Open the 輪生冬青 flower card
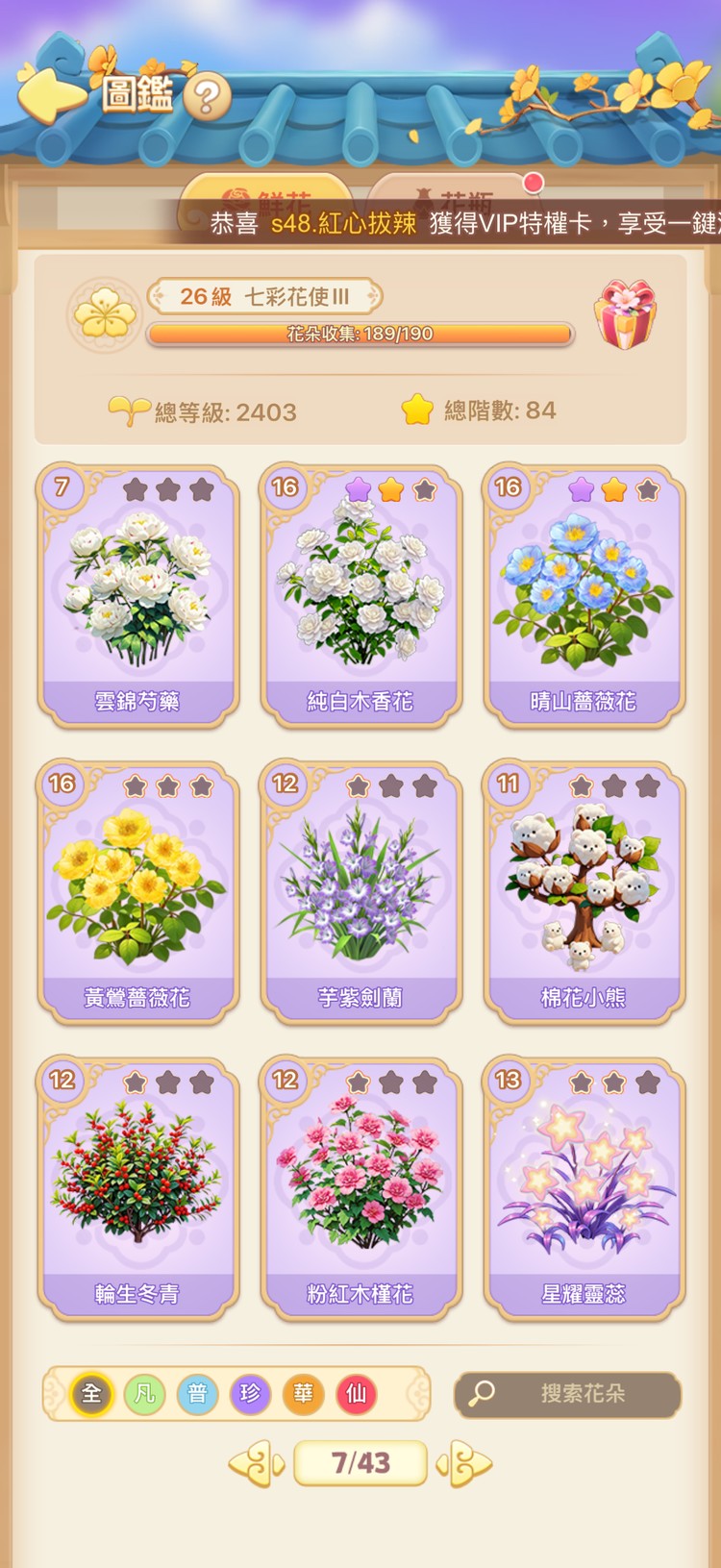 [137, 1188]
